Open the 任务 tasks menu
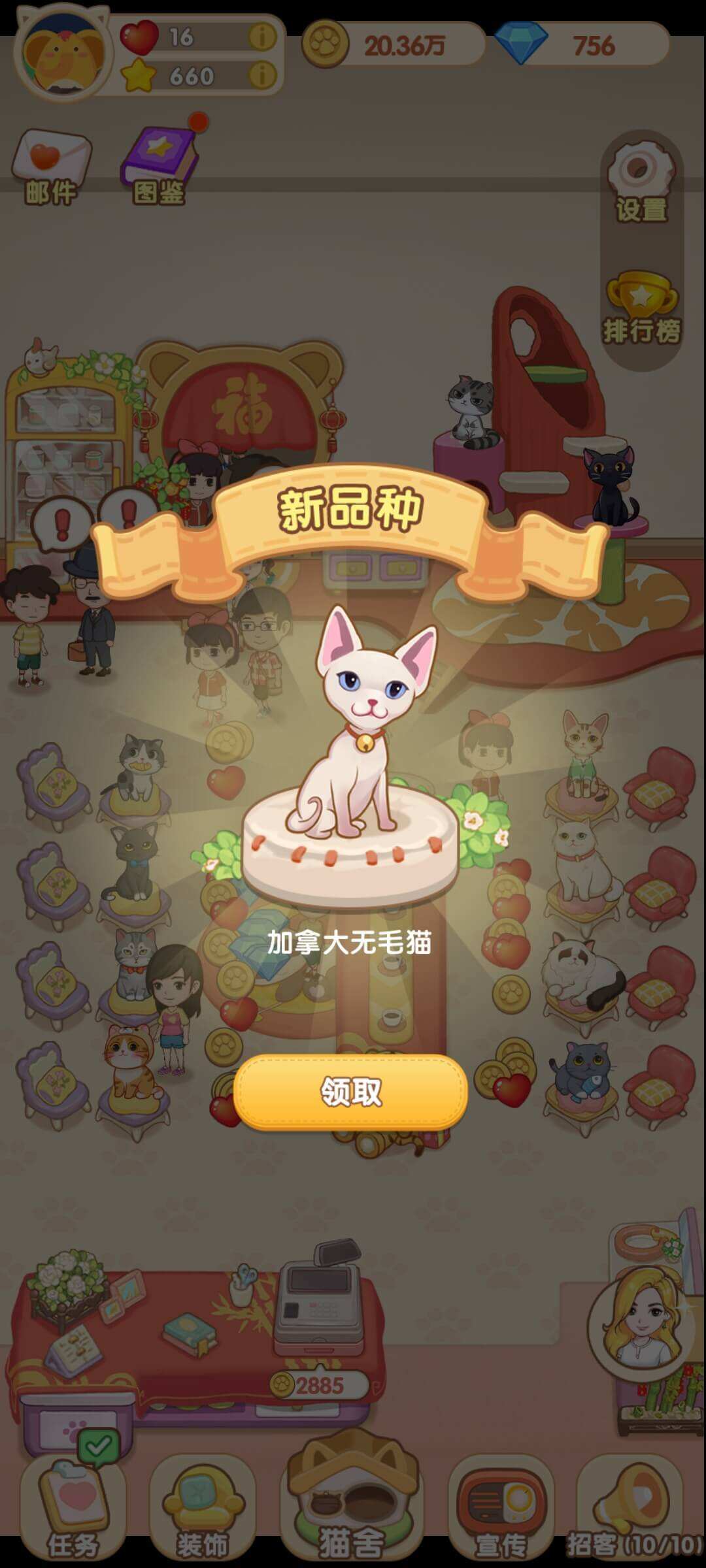This screenshot has width=706, height=1568. [72, 1511]
